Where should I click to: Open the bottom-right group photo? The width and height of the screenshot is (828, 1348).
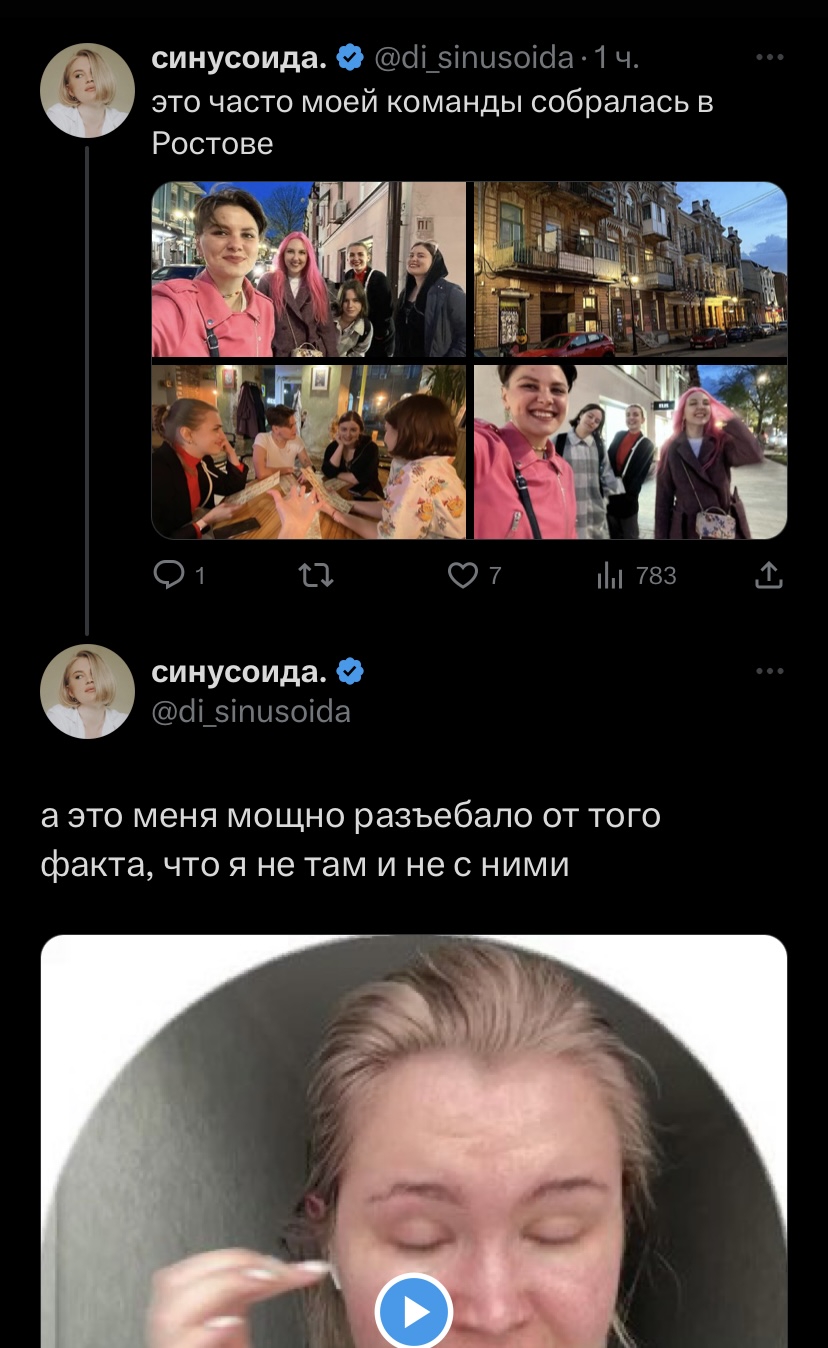630,452
